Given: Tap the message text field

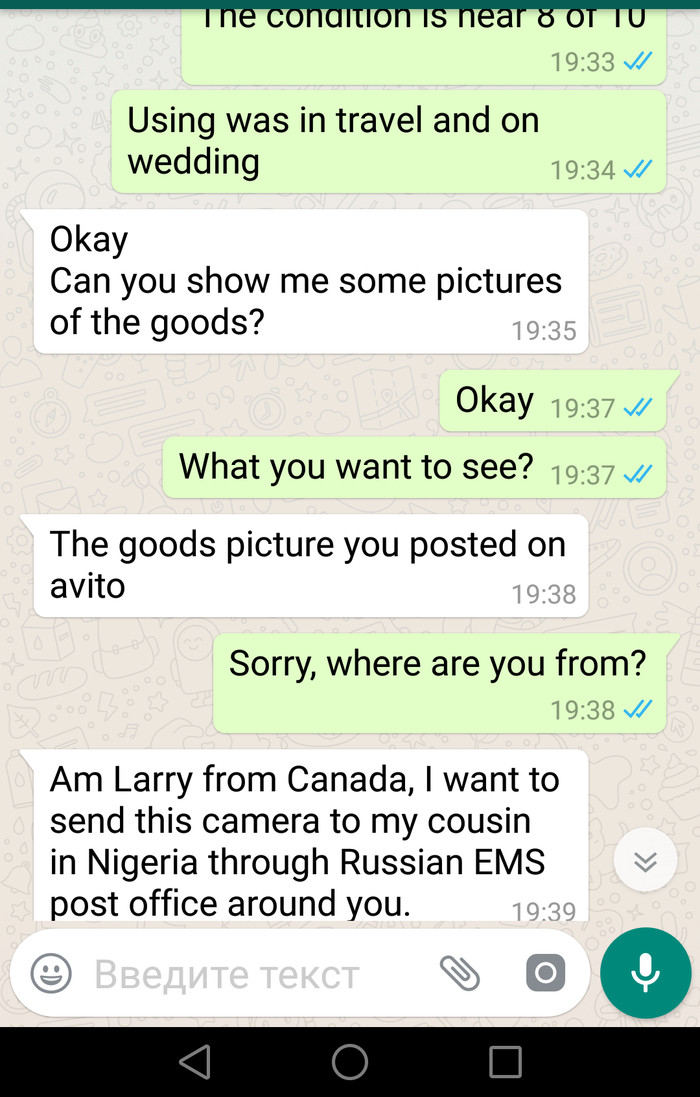Looking at the screenshot, I should click(250, 974).
